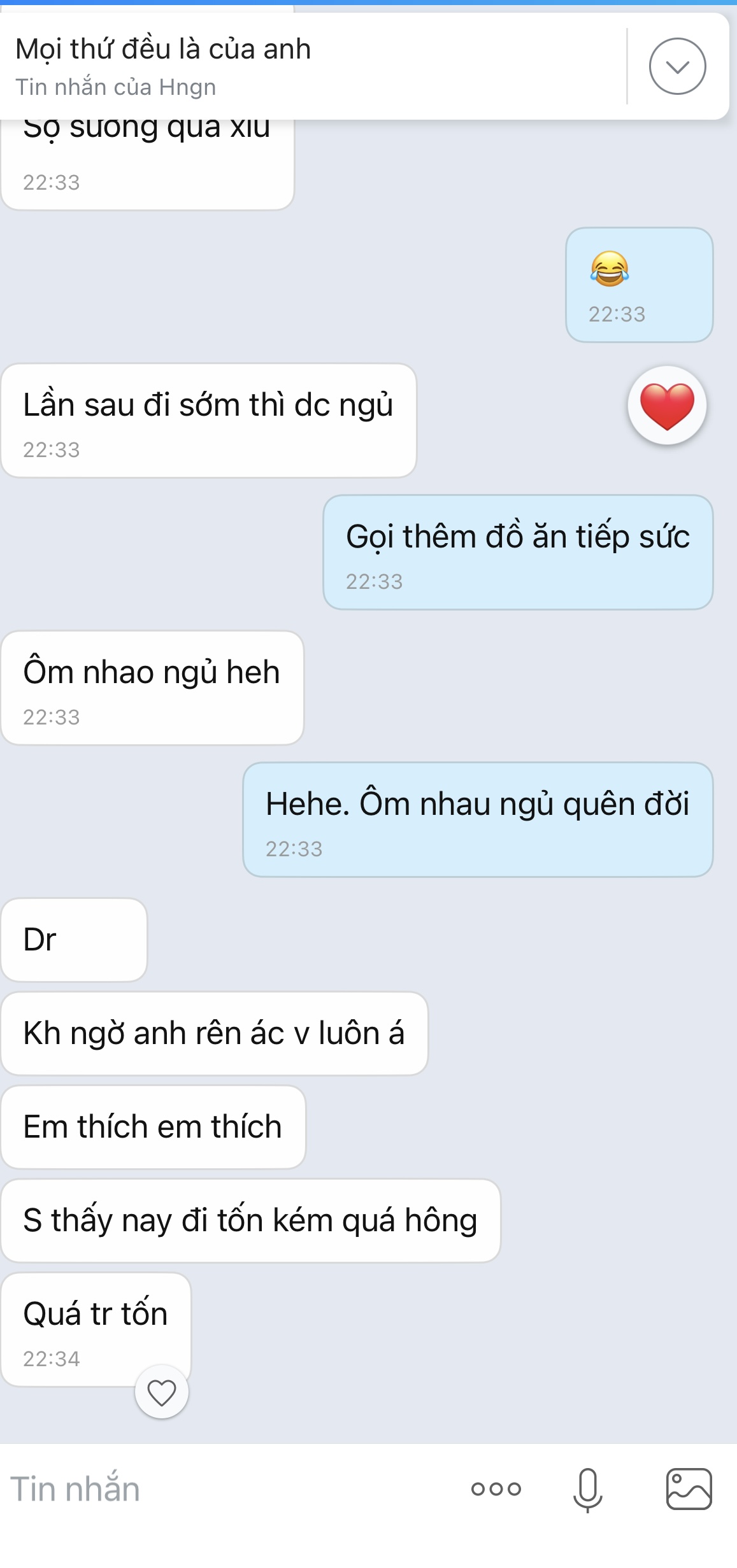This screenshot has height=1568, width=737.
Task: Open the three-dot more options menu
Action: pos(496,1489)
